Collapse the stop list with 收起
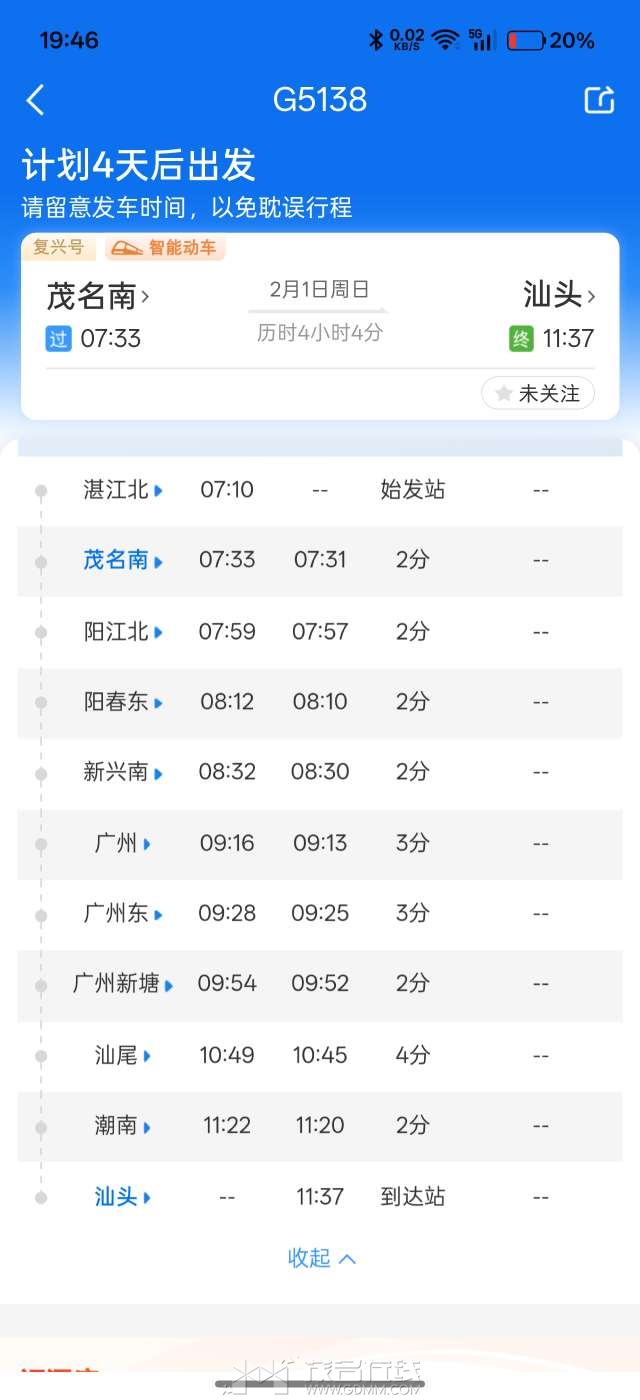Image resolution: width=640 pixels, height=1400 pixels. 321,1258
